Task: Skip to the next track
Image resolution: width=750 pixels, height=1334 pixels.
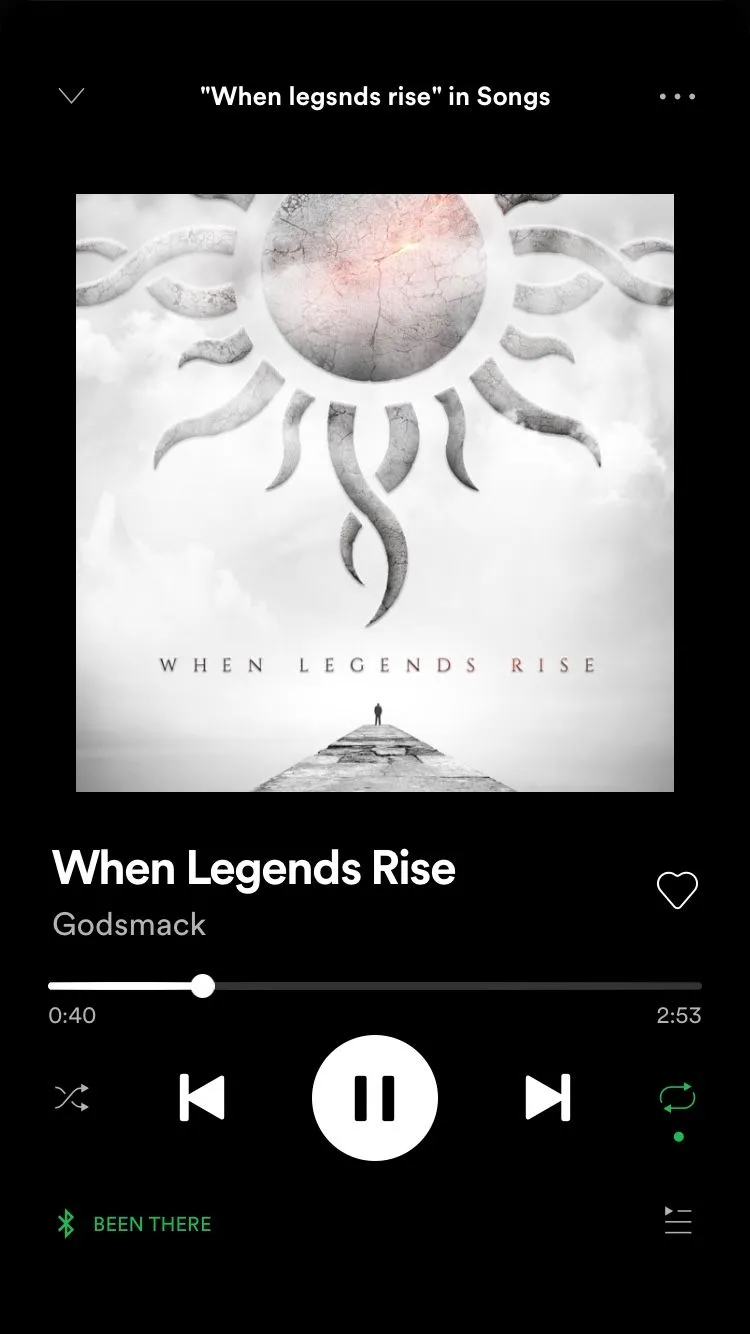Action: [548, 1097]
